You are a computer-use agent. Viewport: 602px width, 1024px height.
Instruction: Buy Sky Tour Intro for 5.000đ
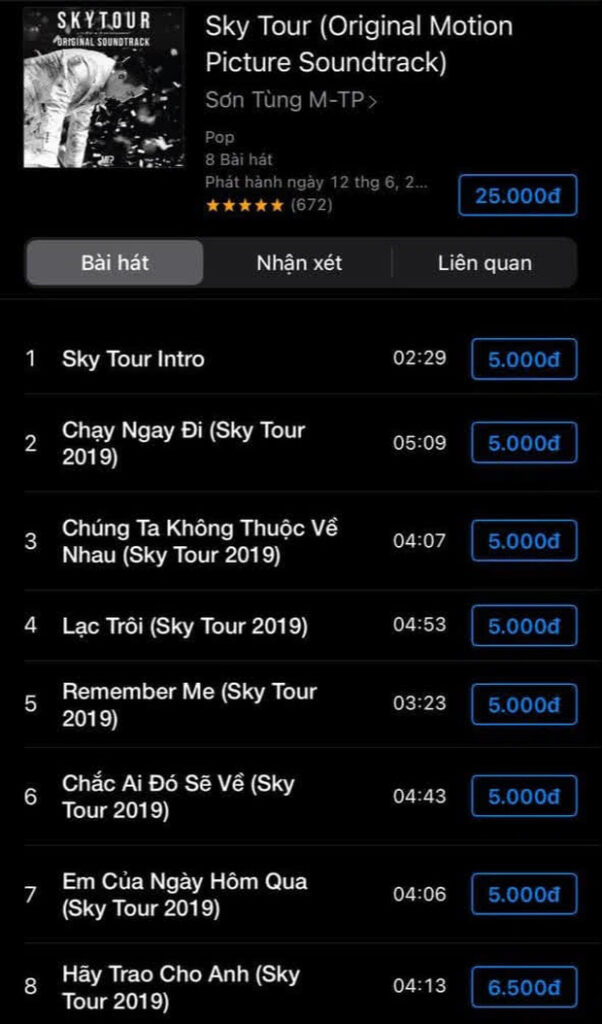pos(524,359)
